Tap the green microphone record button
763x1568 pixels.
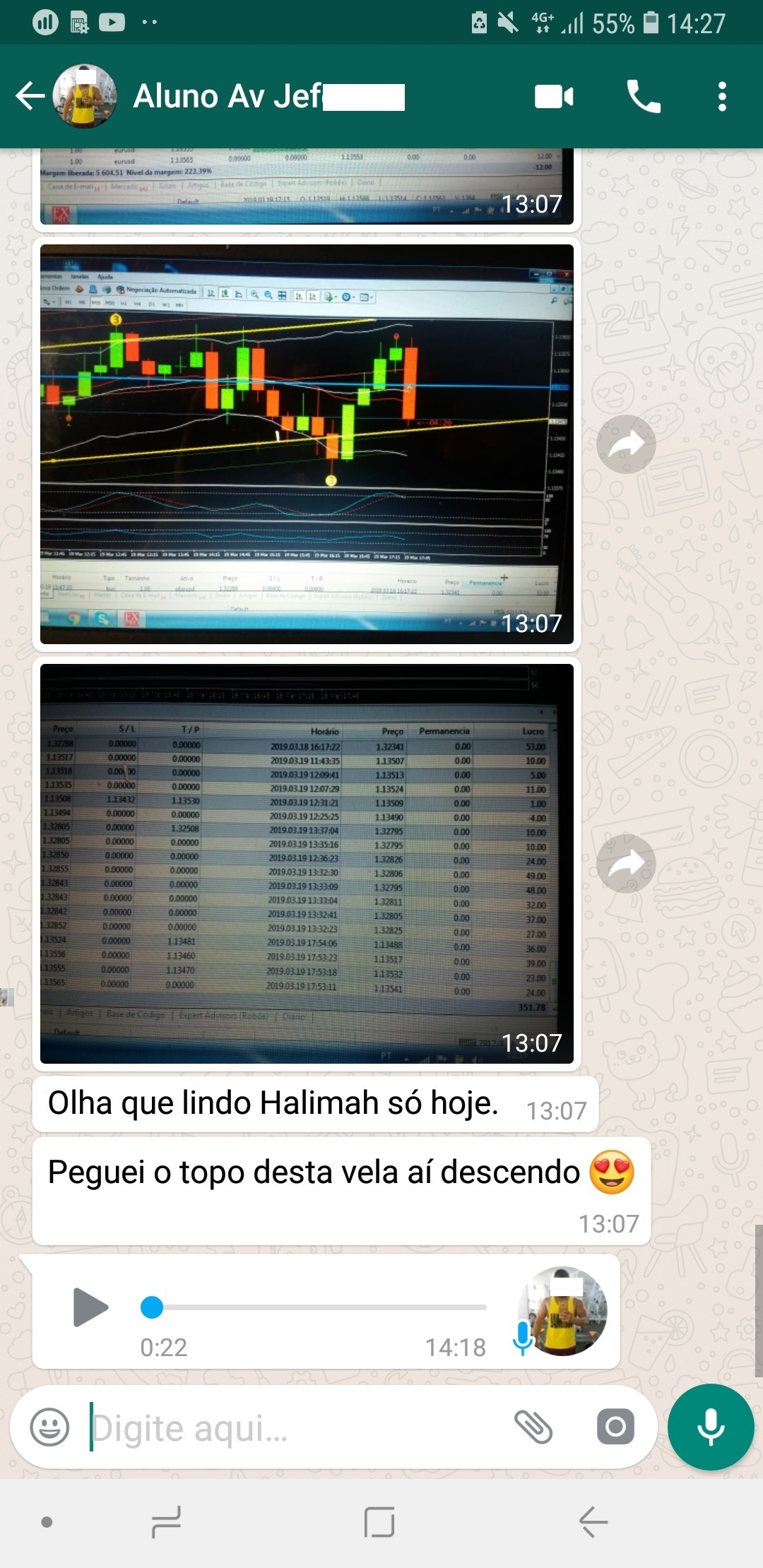click(x=711, y=1427)
